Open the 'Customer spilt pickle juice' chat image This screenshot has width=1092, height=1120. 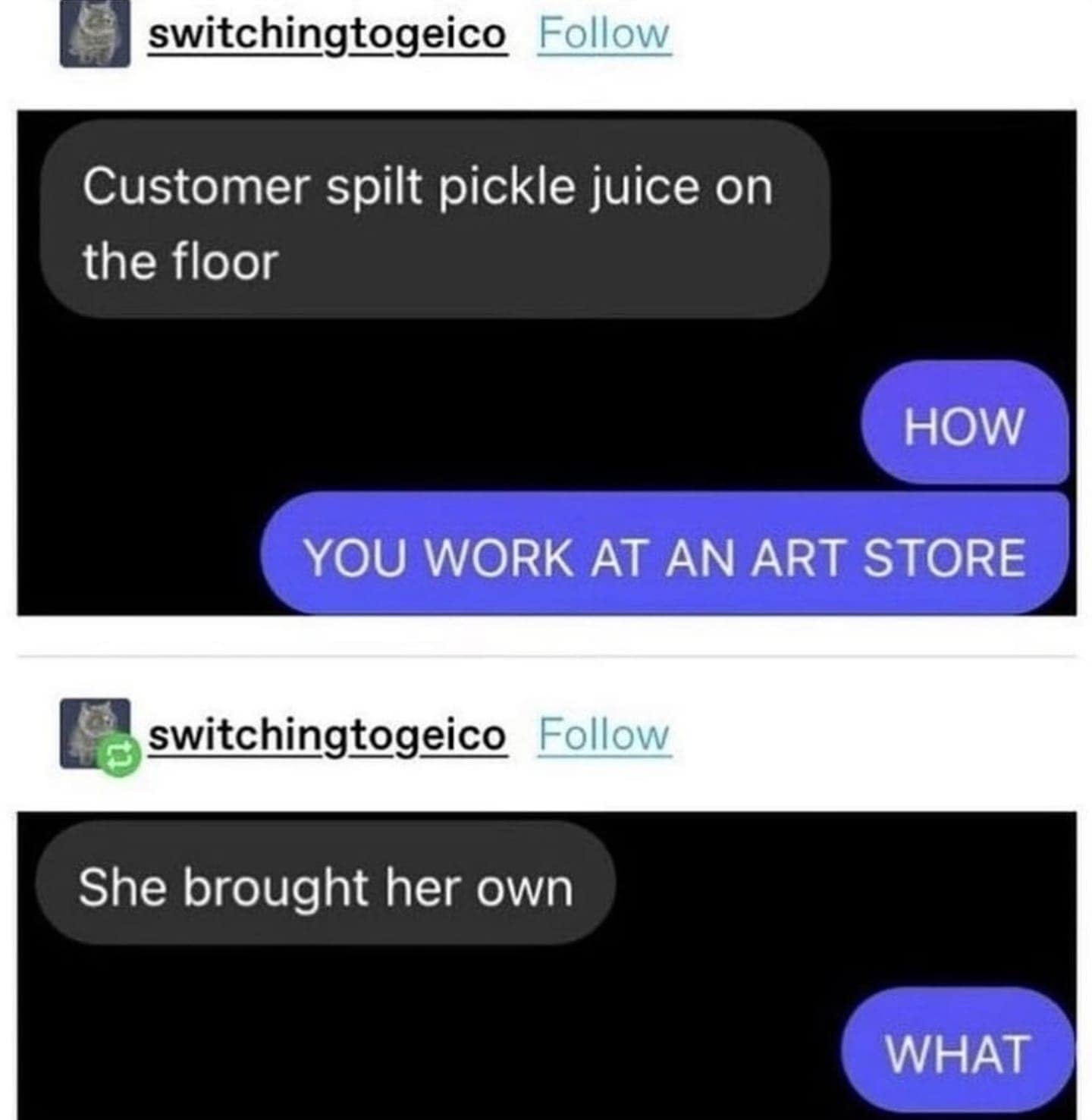(x=546, y=362)
